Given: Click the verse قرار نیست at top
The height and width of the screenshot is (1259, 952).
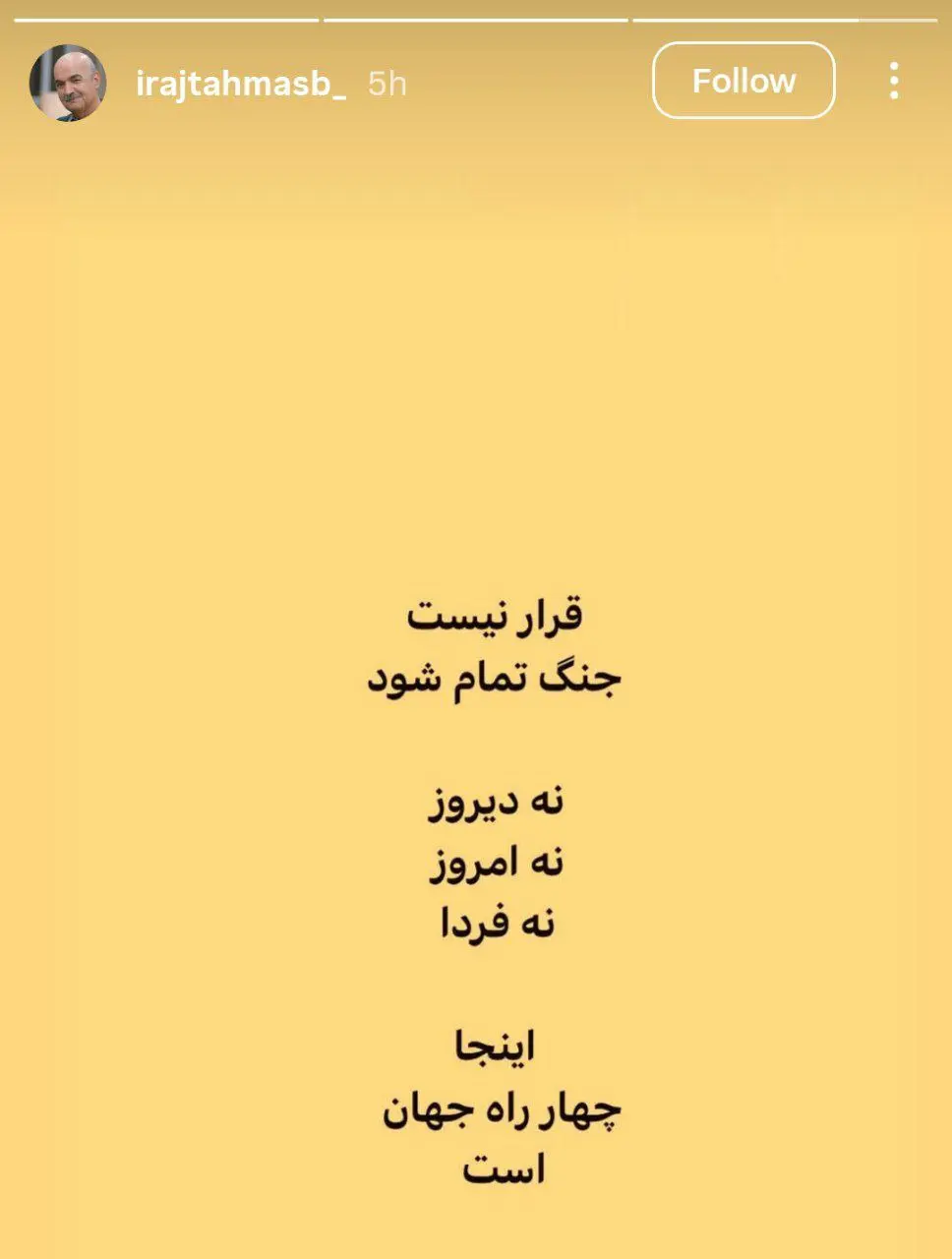Looking at the screenshot, I should pyautogui.click(x=494, y=614).
